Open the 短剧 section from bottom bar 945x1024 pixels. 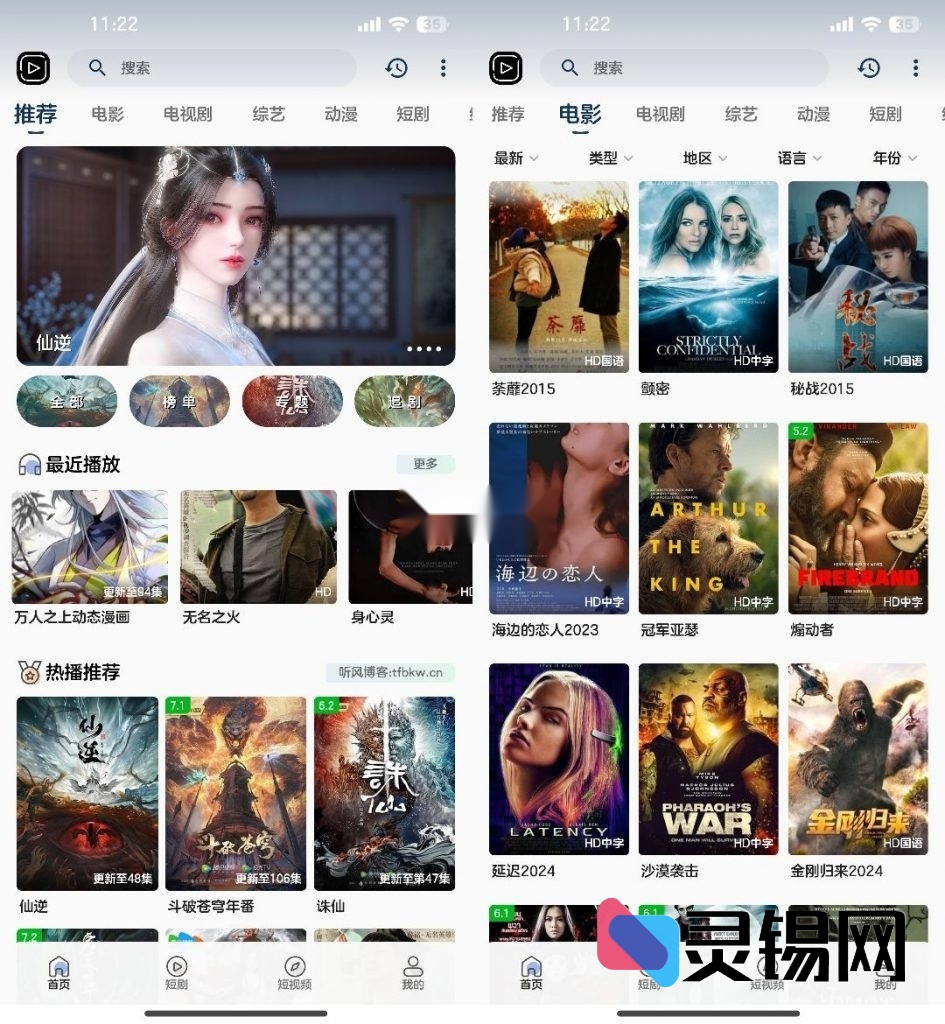click(x=176, y=968)
